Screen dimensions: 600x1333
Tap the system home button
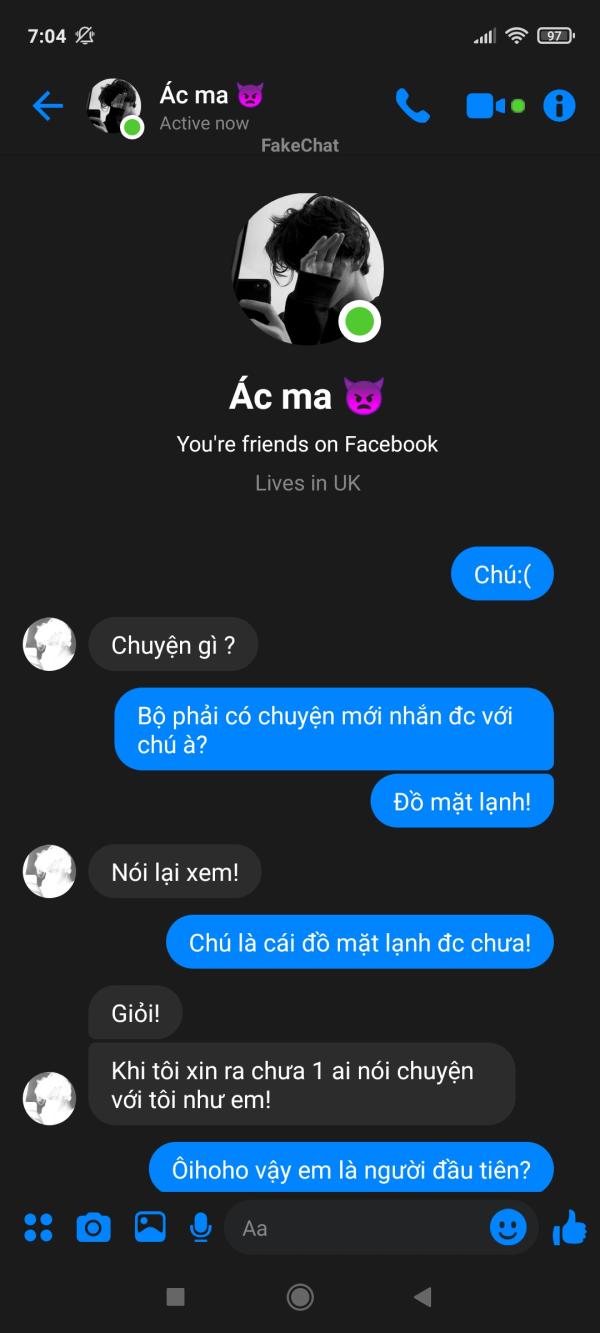coord(299,1297)
